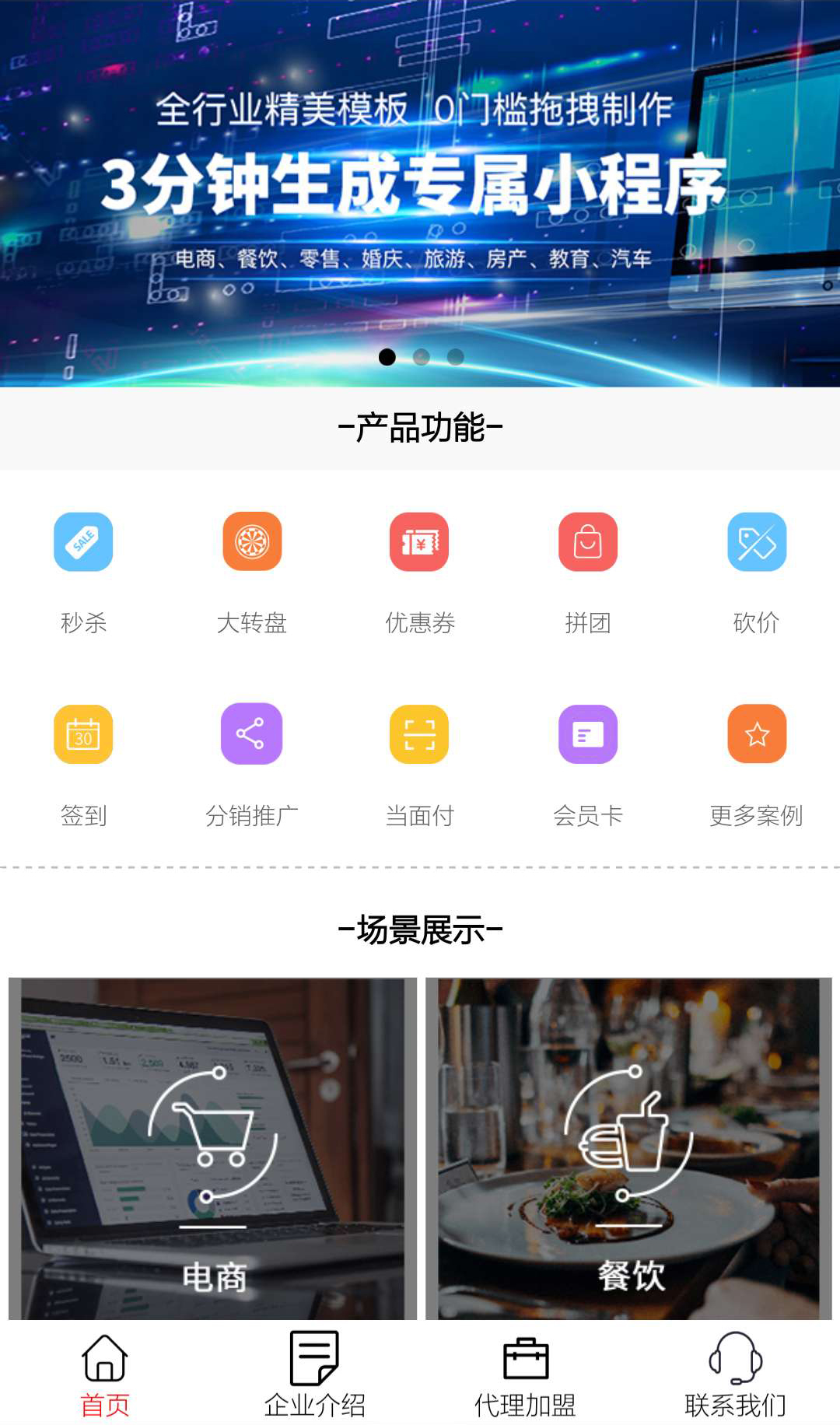Select the second carousel indicator dot
The height and width of the screenshot is (1425, 840).
(421, 356)
